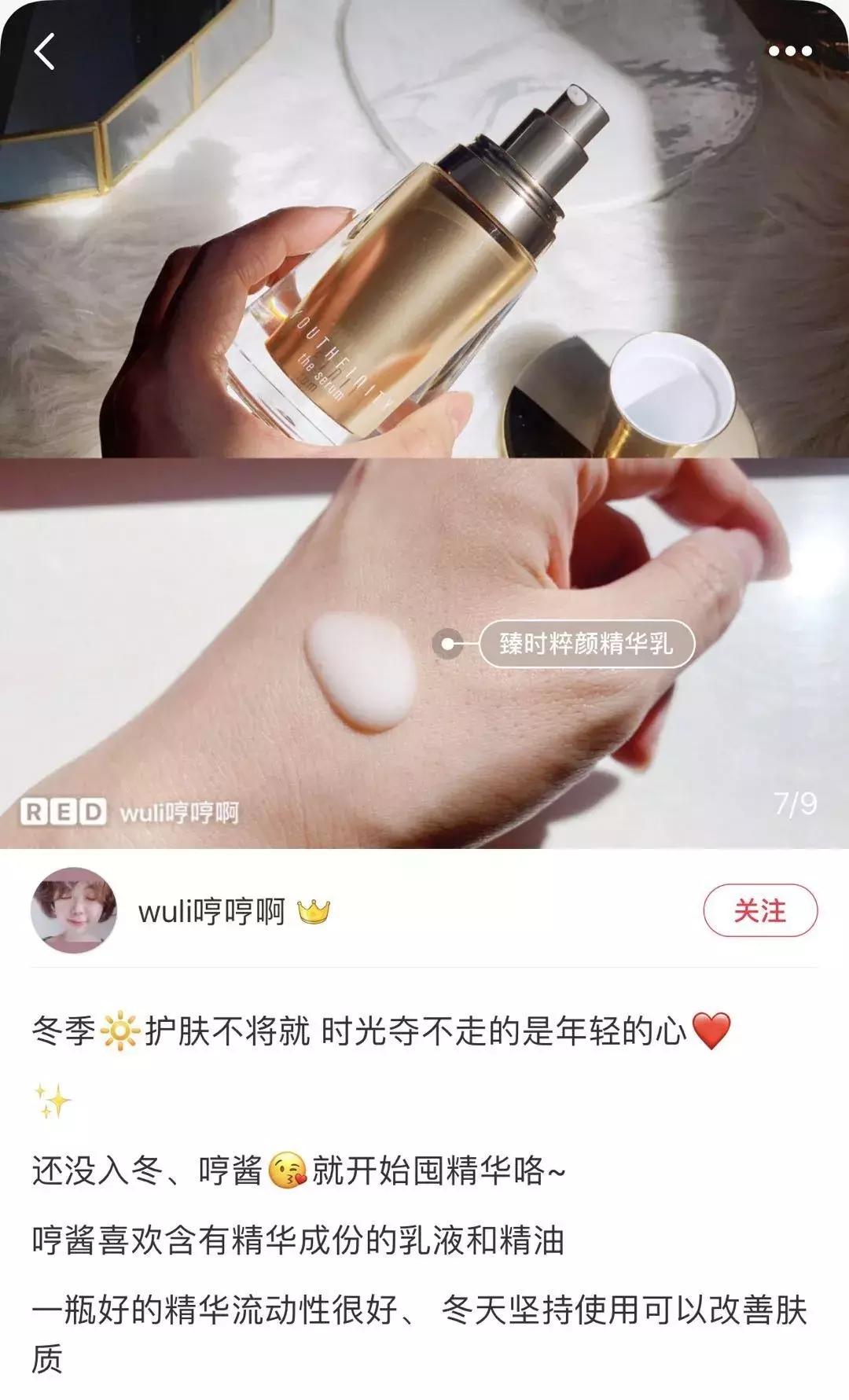The image size is (849, 1400).
Task: Tap the 臻时粹颜精华乳 product tag
Action: (586, 644)
